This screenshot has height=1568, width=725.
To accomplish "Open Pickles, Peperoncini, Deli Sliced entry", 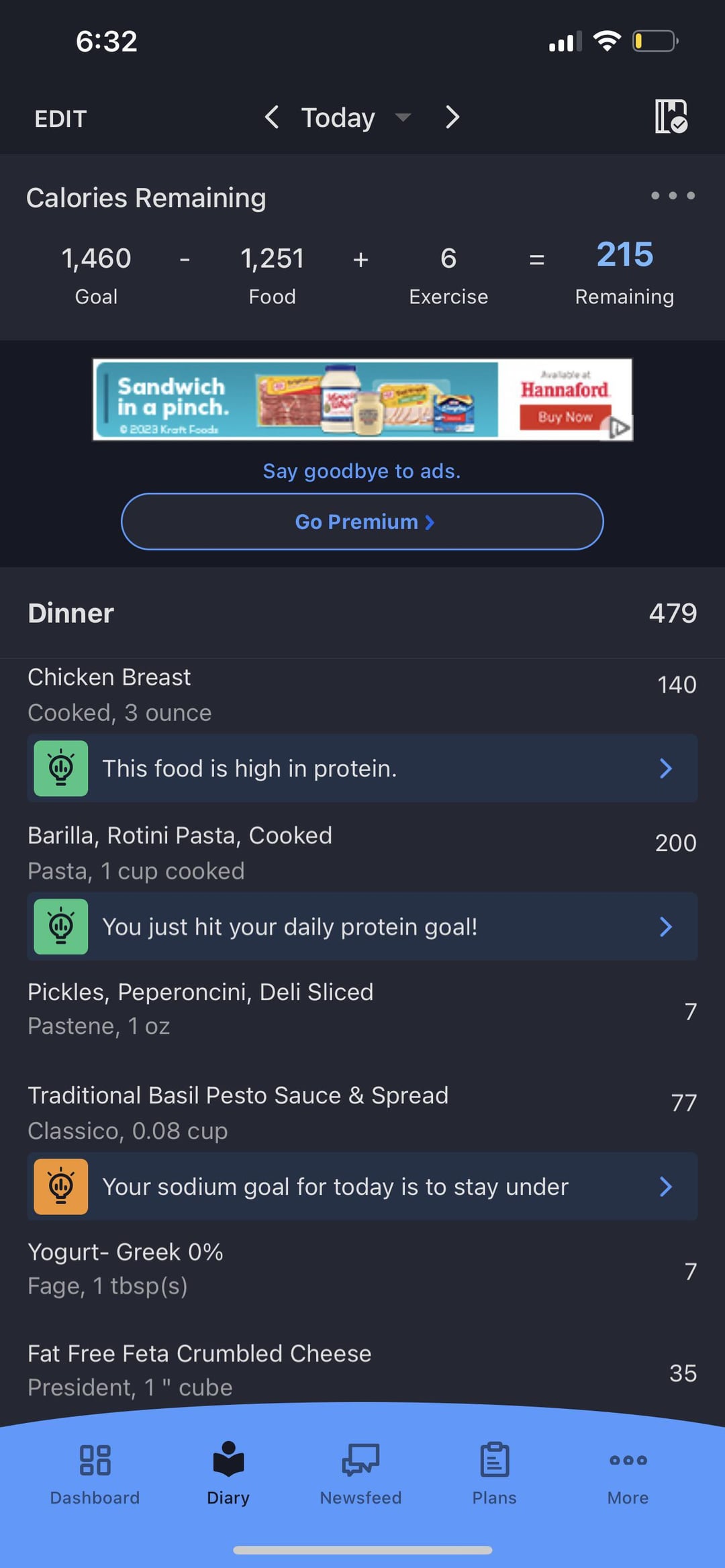I will 362,1010.
